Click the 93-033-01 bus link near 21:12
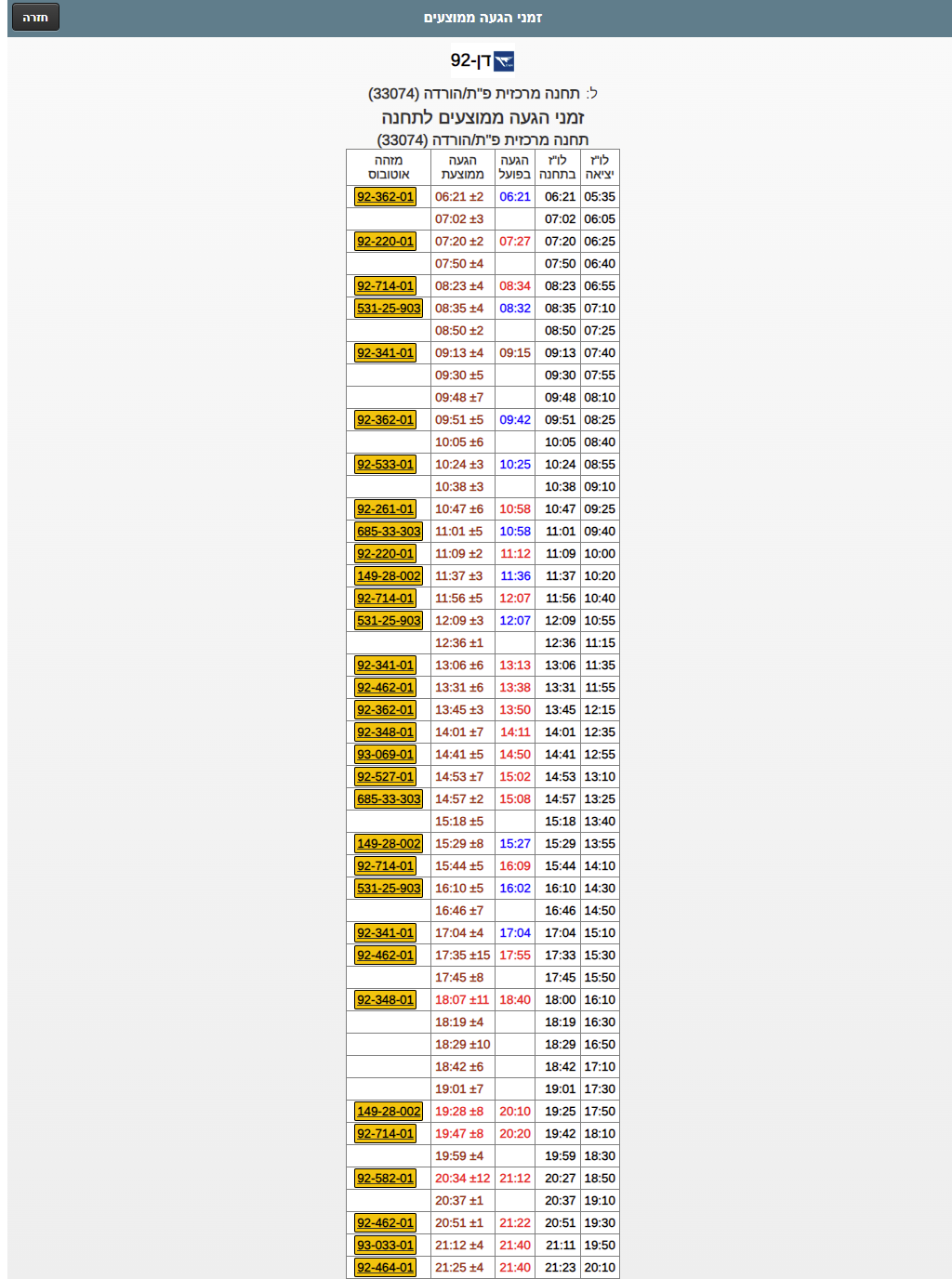The height and width of the screenshot is (1279, 952). point(386,1245)
